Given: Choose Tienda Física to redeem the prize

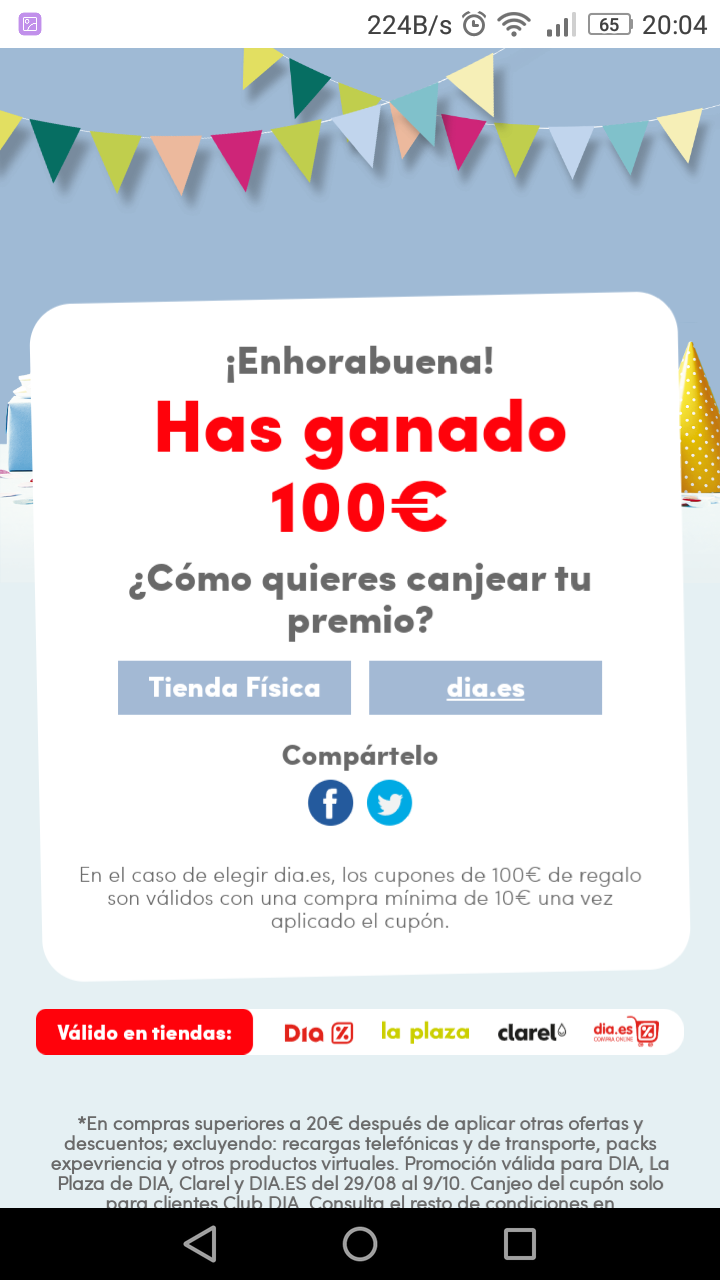Looking at the screenshot, I should pos(234,688).
